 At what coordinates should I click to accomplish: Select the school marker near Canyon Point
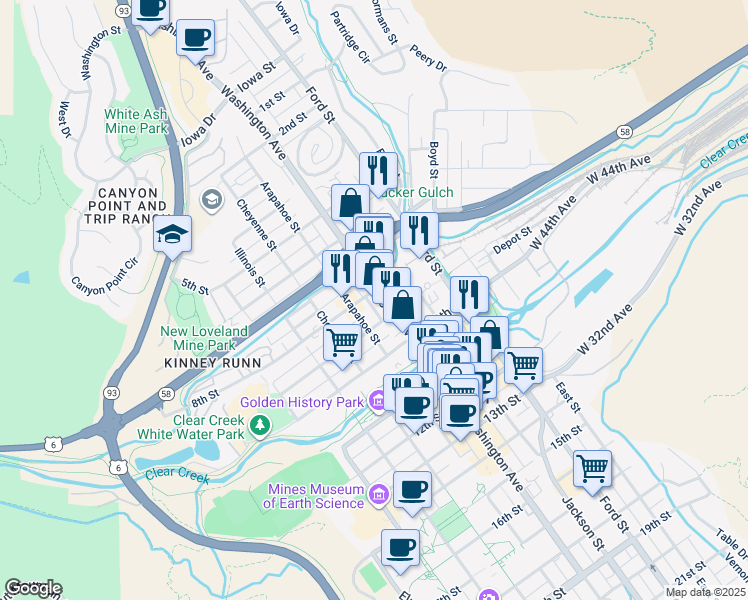172,235
